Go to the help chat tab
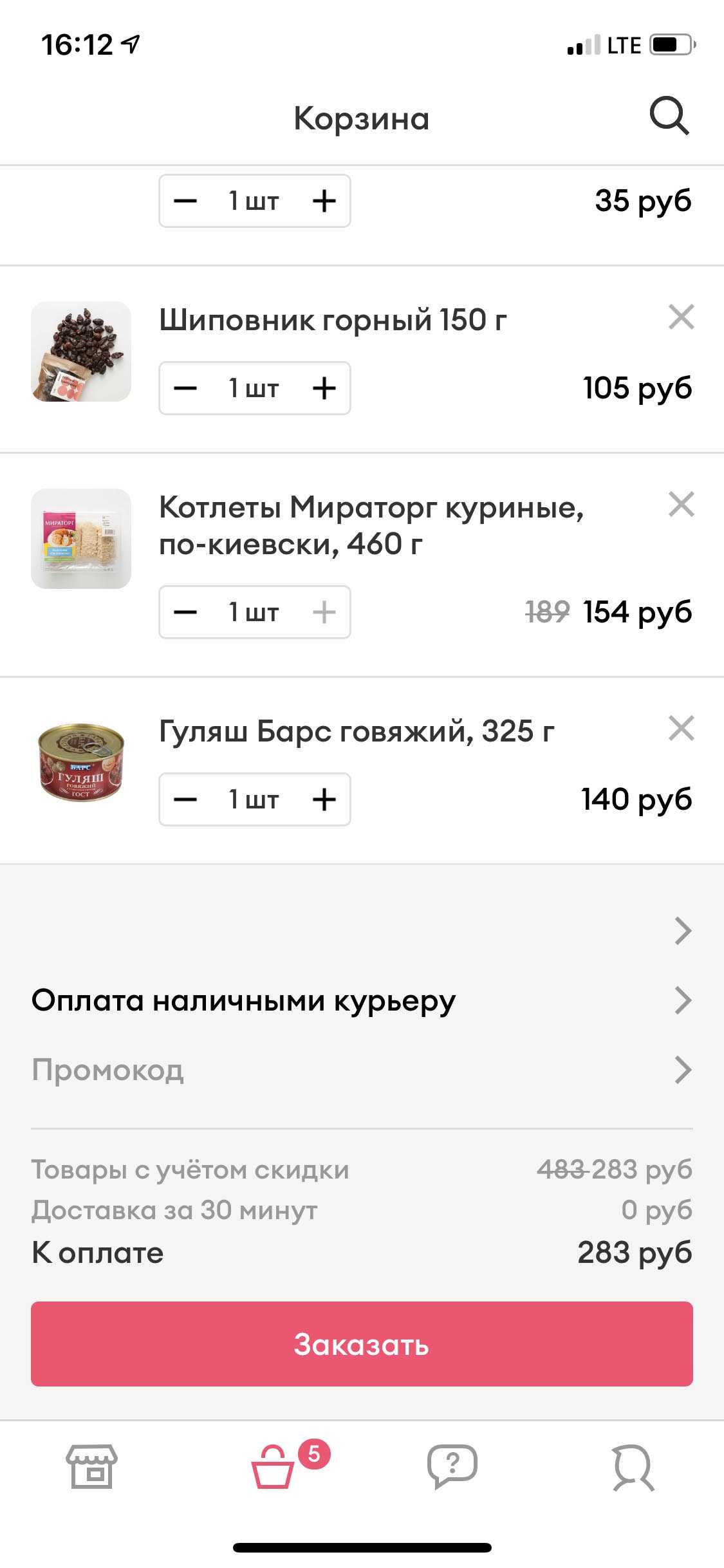 pyautogui.click(x=452, y=1466)
